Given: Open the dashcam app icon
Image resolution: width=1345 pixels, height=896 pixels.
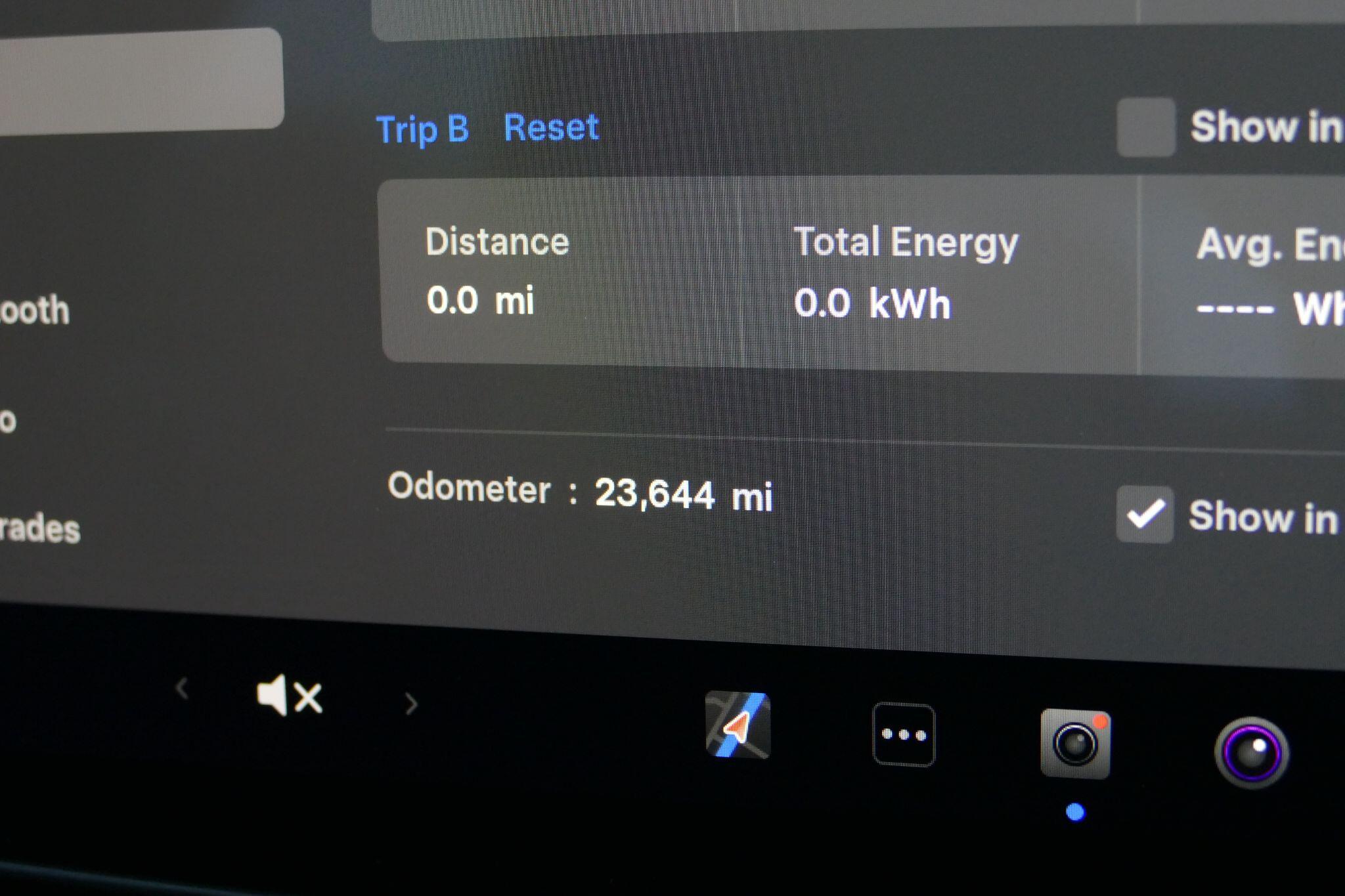Looking at the screenshot, I should coord(1075,744).
